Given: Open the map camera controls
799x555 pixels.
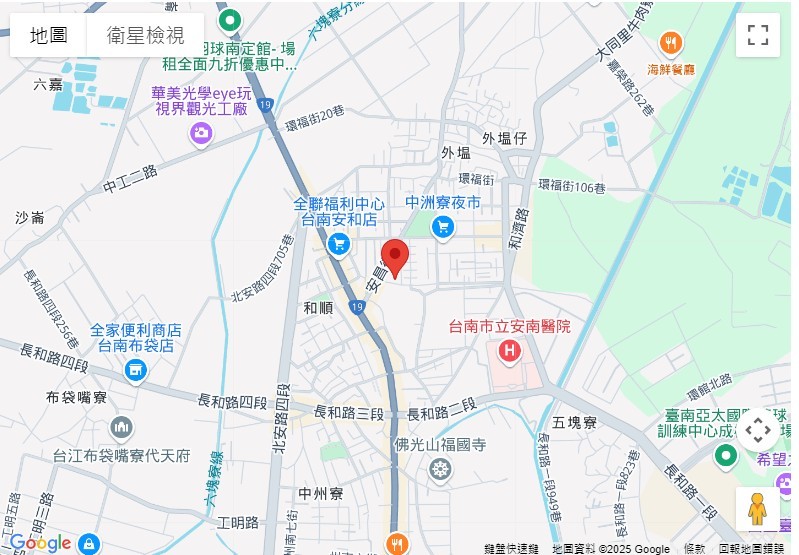Looking at the screenshot, I should point(757,430).
